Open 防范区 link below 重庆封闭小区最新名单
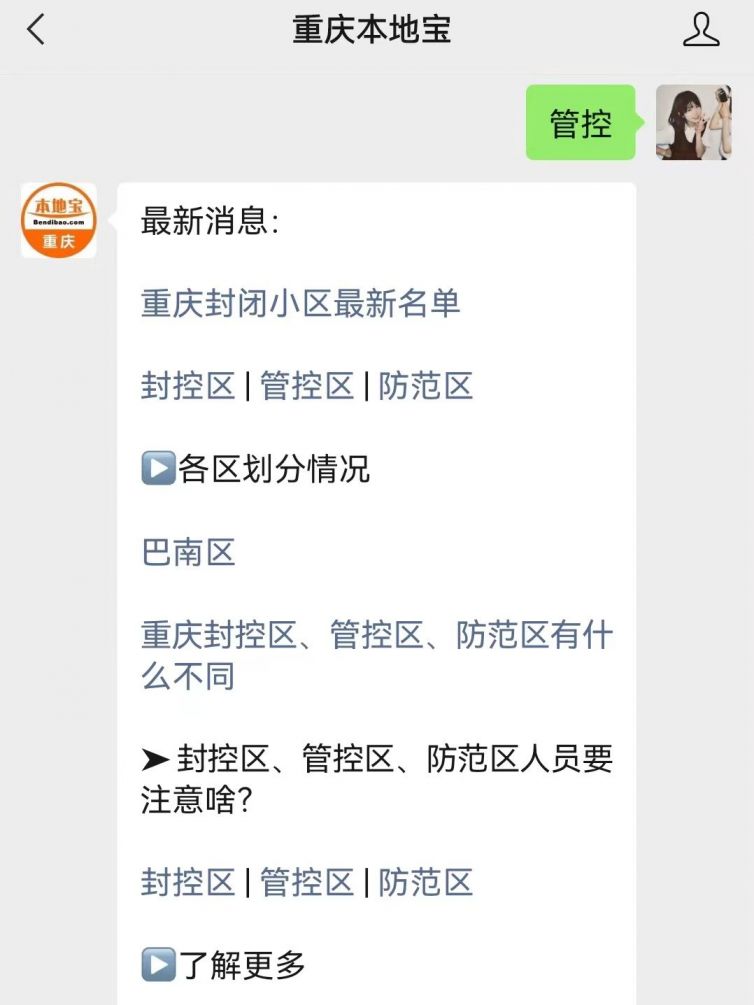The image size is (754, 1005). [425, 386]
